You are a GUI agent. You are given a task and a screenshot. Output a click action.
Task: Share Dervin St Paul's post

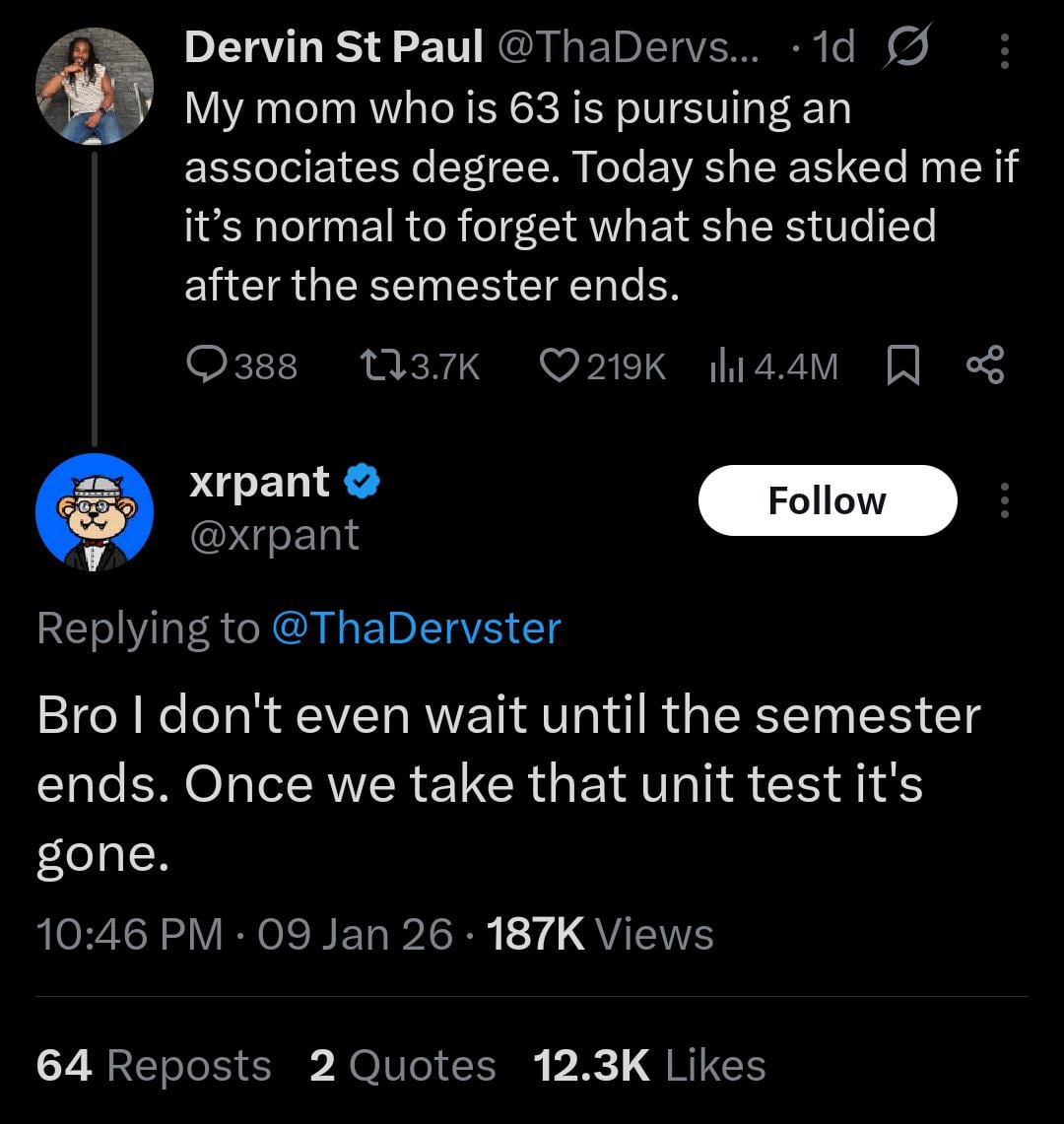[984, 365]
